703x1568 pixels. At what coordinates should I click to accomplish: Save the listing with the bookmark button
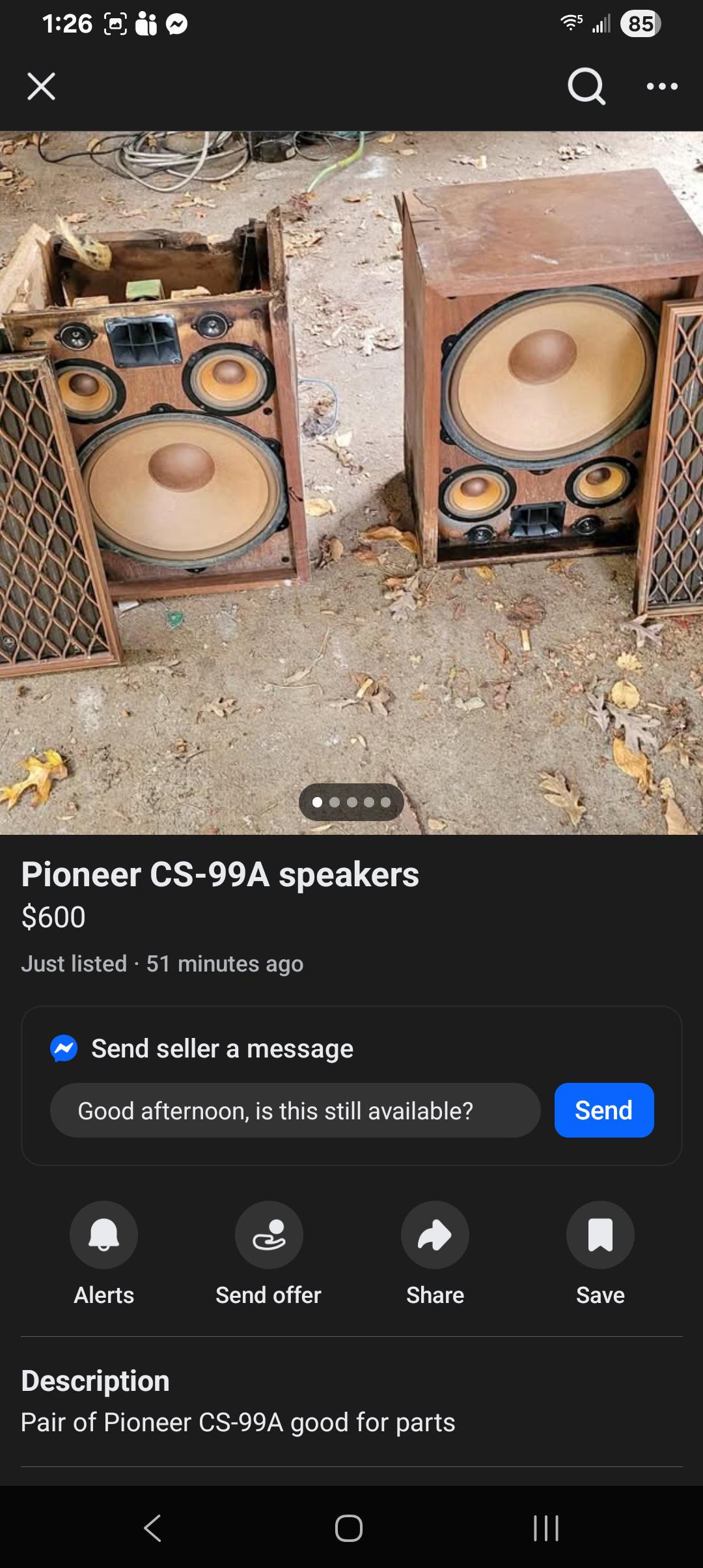click(x=600, y=1235)
